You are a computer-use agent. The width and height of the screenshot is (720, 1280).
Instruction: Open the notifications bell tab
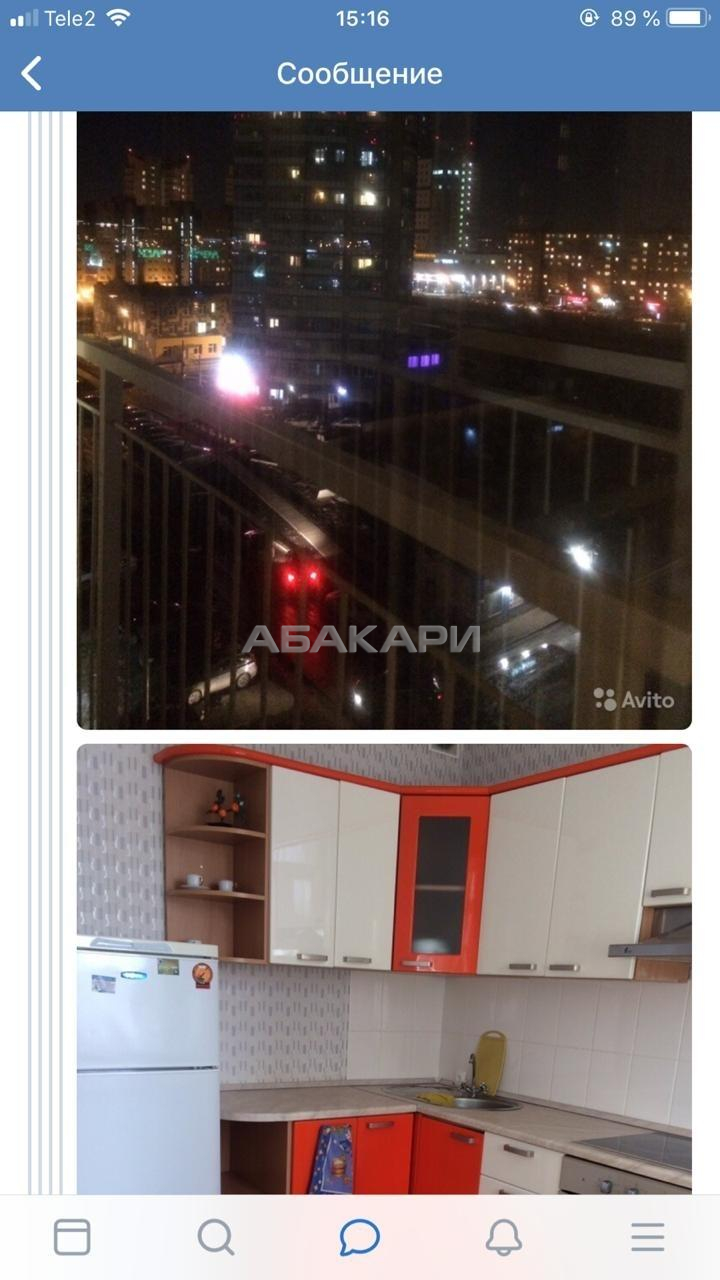coord(504,1237)
